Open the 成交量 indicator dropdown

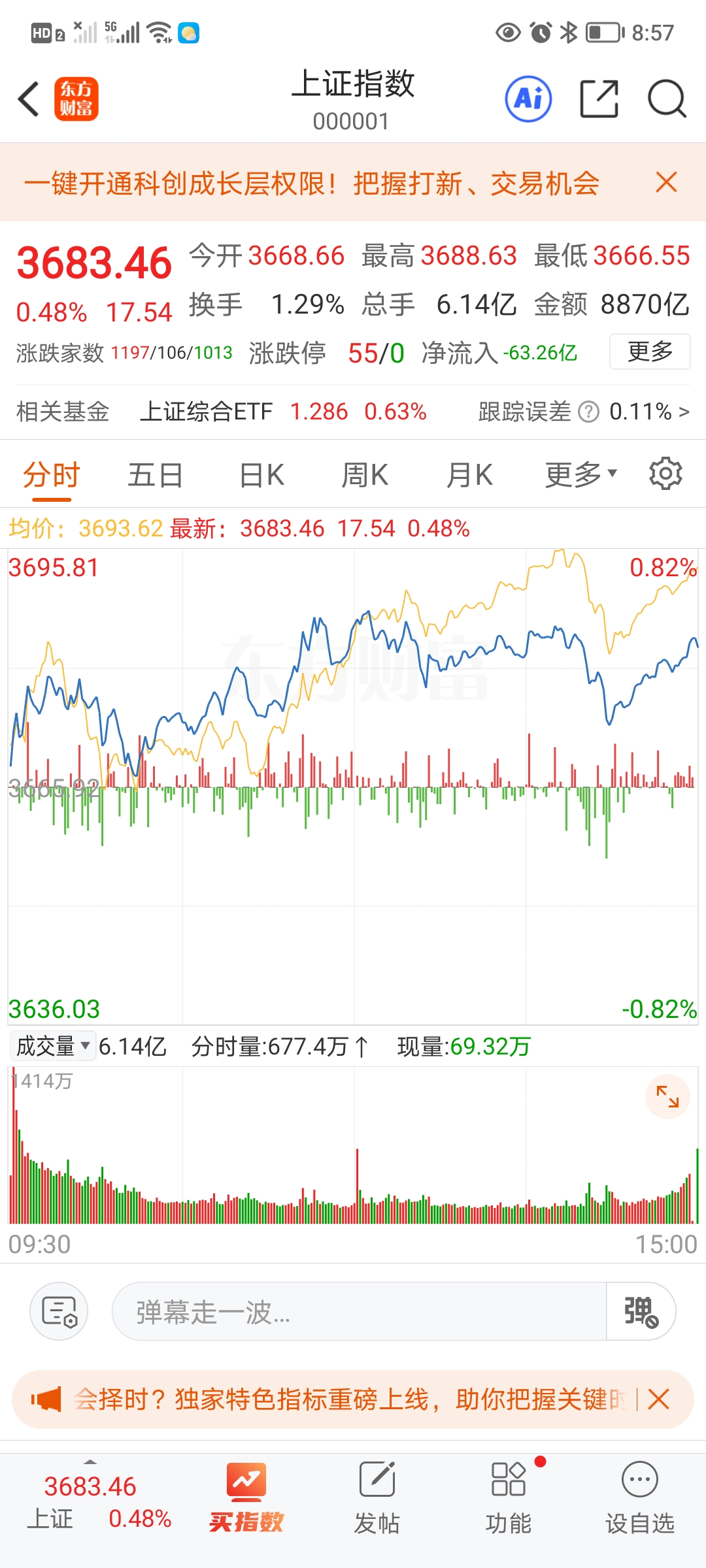(x=53, y=1046)
